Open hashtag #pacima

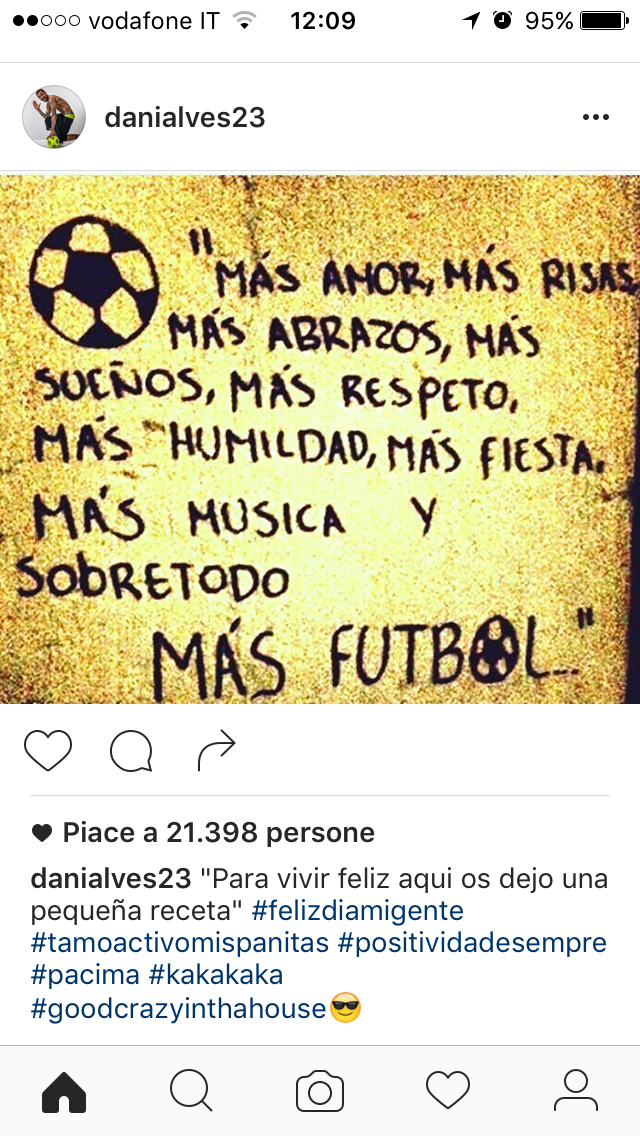click(x=85, y=975)
